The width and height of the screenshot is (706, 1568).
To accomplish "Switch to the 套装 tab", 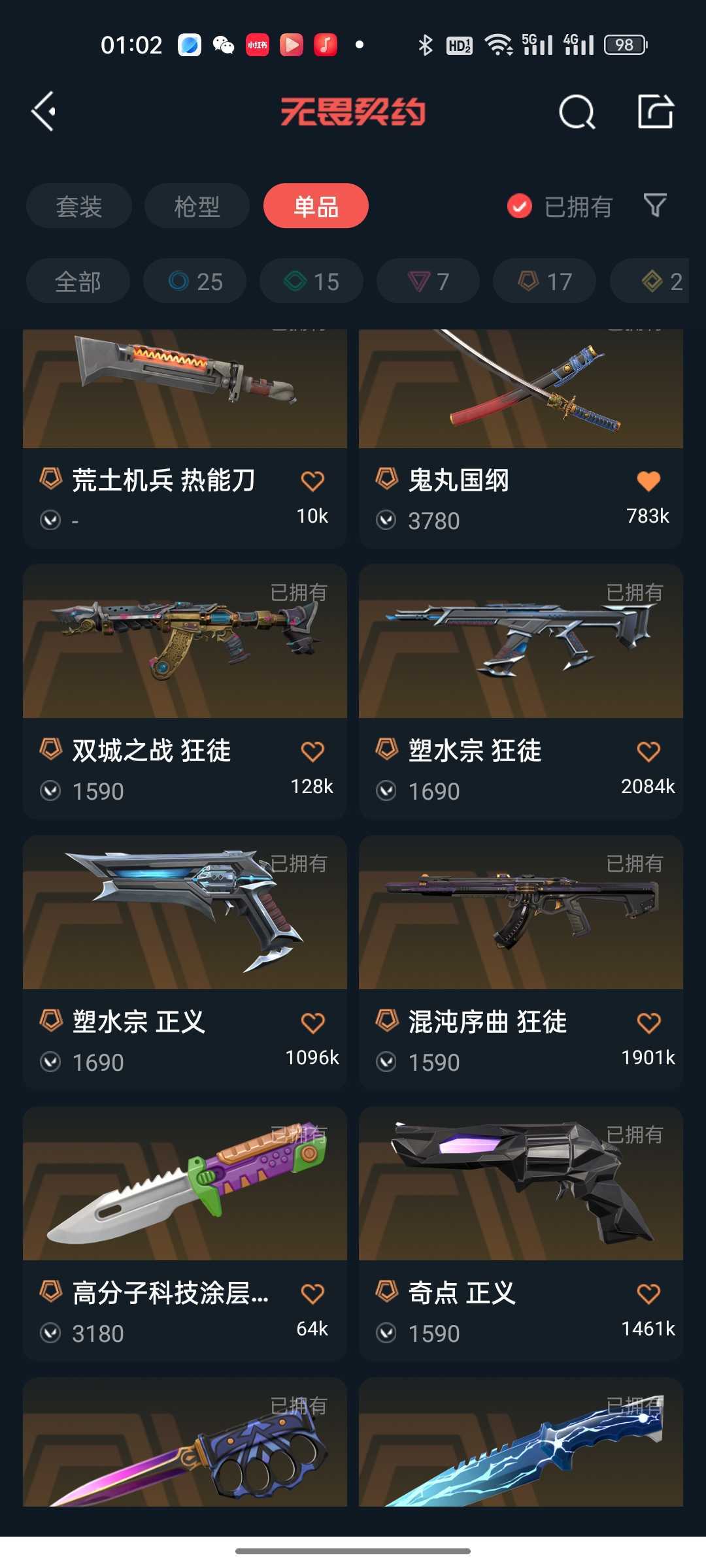I will coord(79,206).
